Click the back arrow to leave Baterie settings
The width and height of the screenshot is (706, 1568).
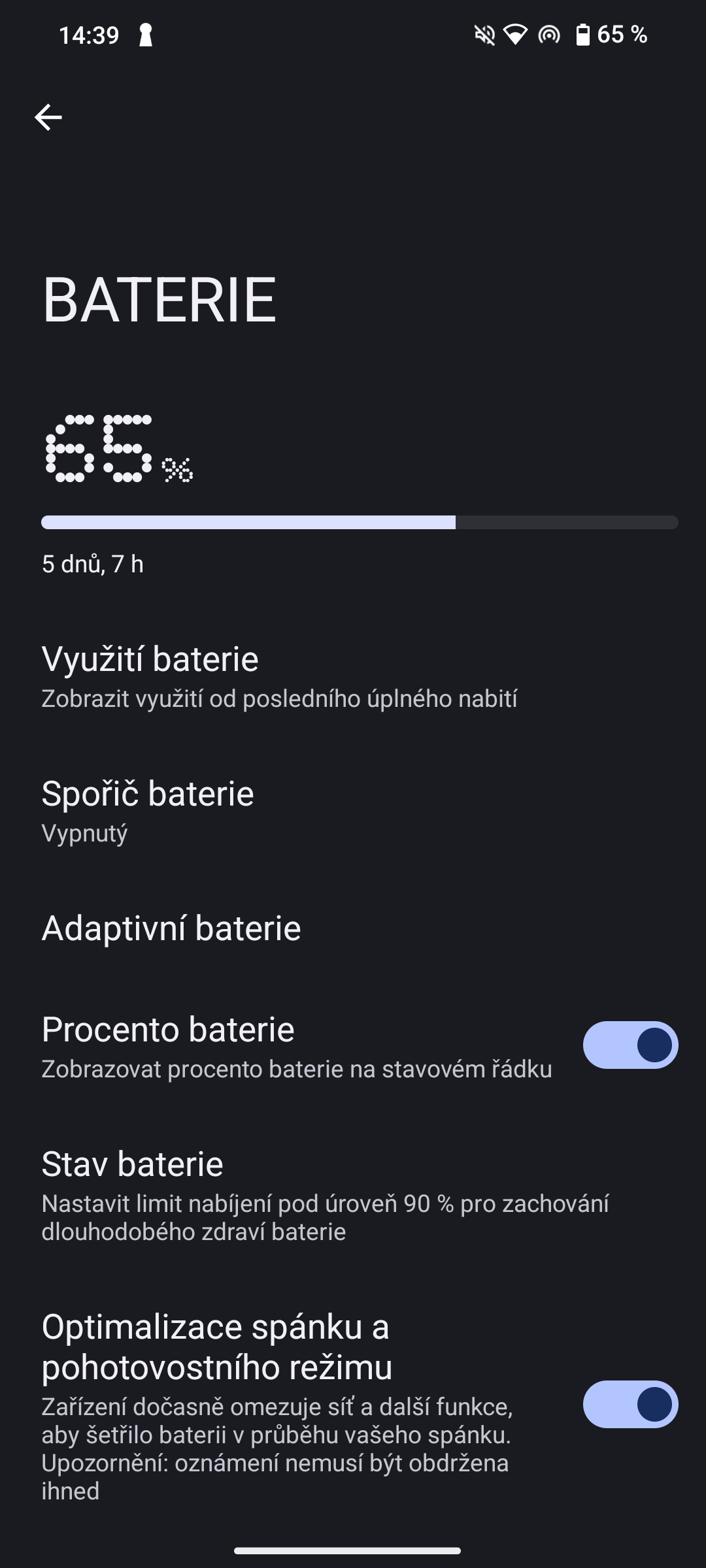(50, 118)
